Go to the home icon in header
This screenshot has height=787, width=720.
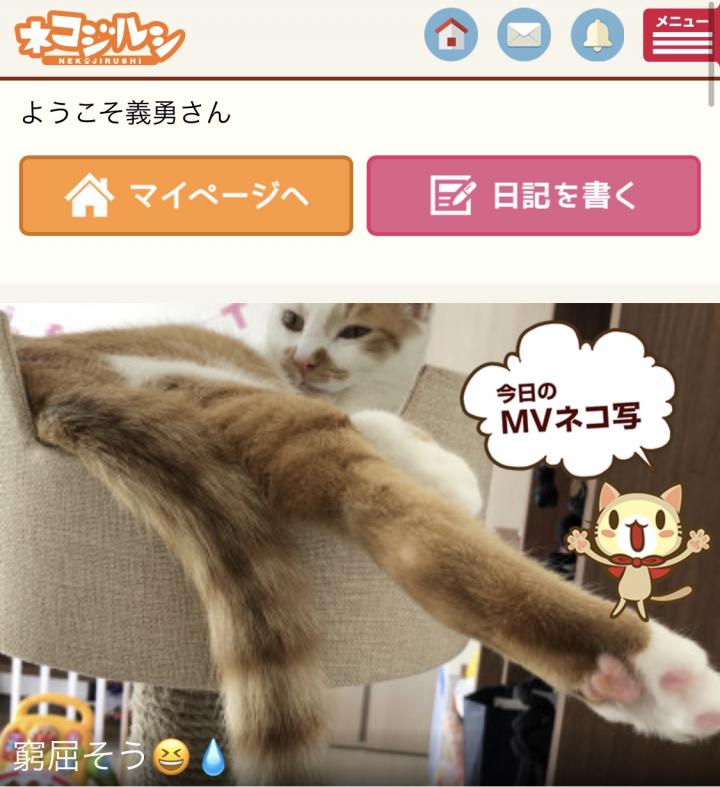pyautogui.click(x=451, y=35)
